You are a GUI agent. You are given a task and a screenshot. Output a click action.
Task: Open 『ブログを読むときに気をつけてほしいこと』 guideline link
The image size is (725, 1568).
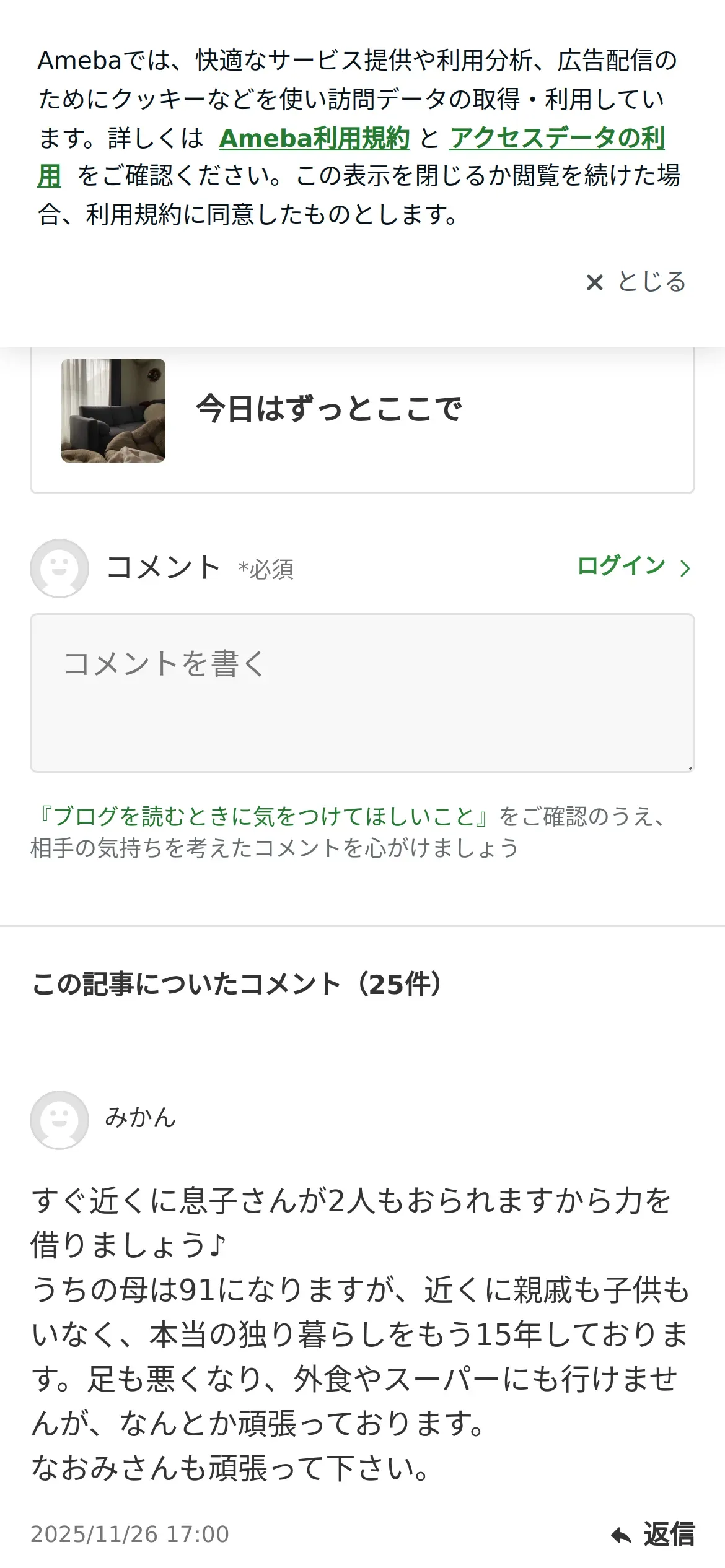263,816
